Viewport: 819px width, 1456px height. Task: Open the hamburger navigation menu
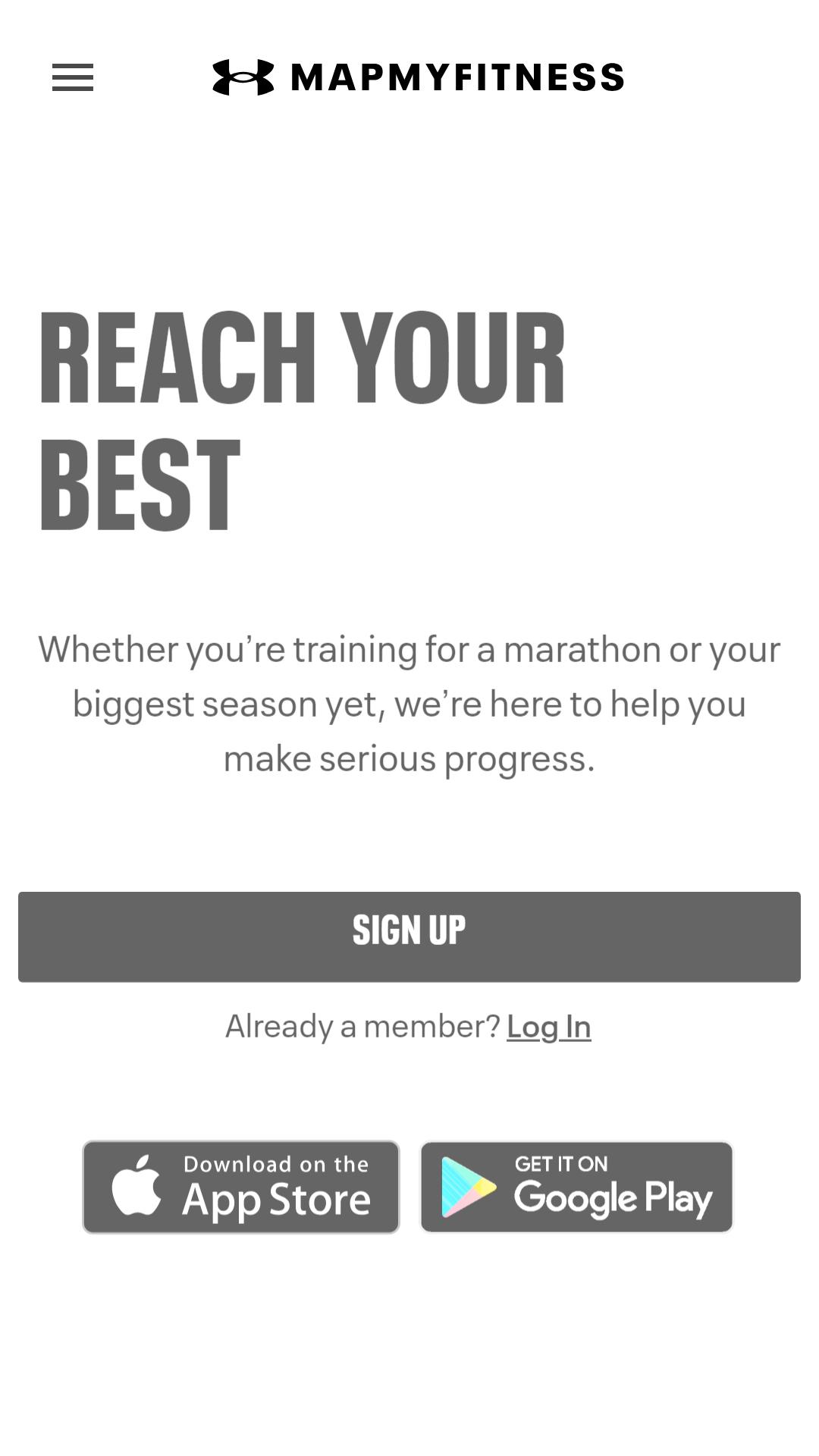(73, 77)
